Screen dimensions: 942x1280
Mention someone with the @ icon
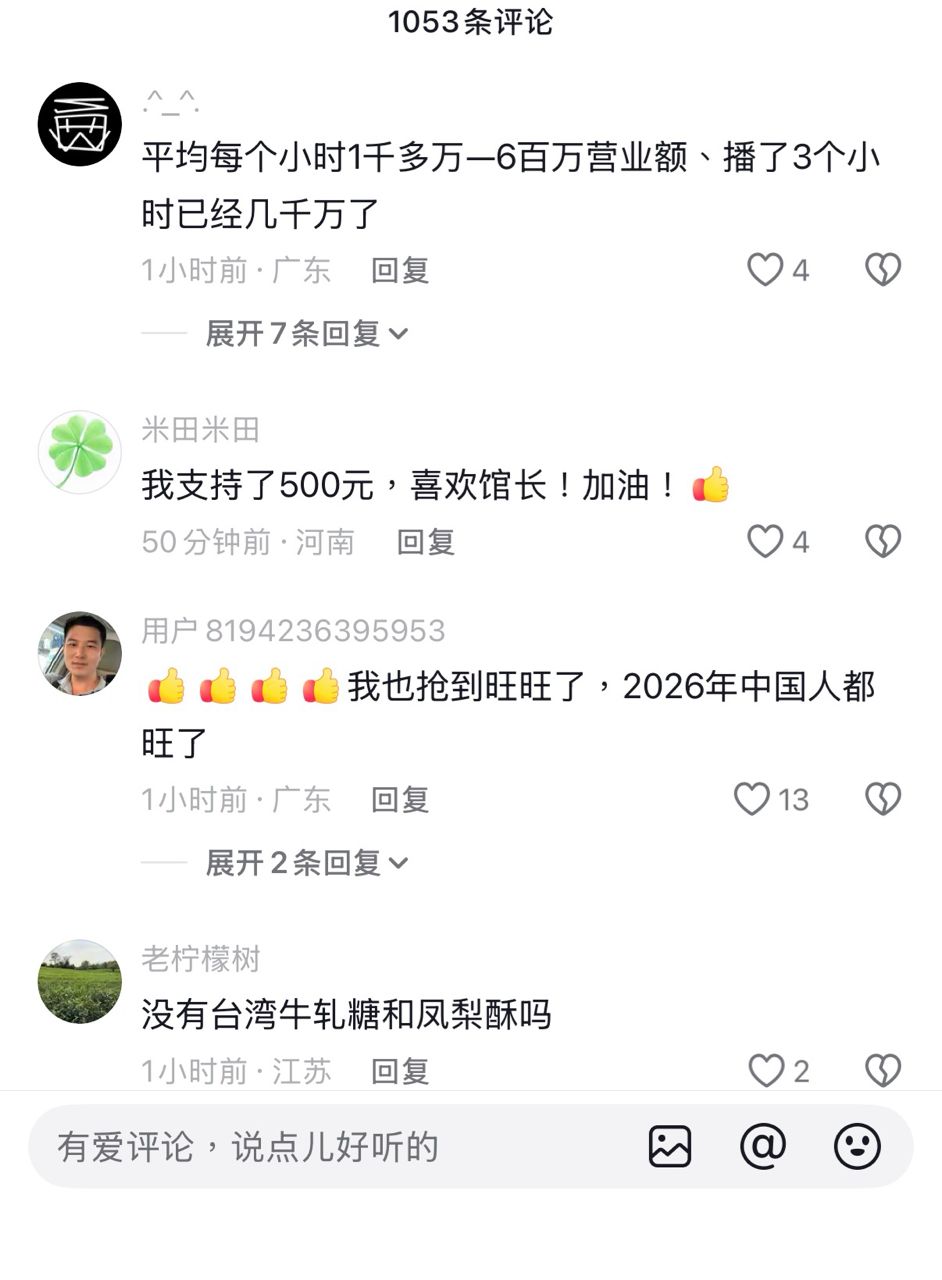[763, 1147]
